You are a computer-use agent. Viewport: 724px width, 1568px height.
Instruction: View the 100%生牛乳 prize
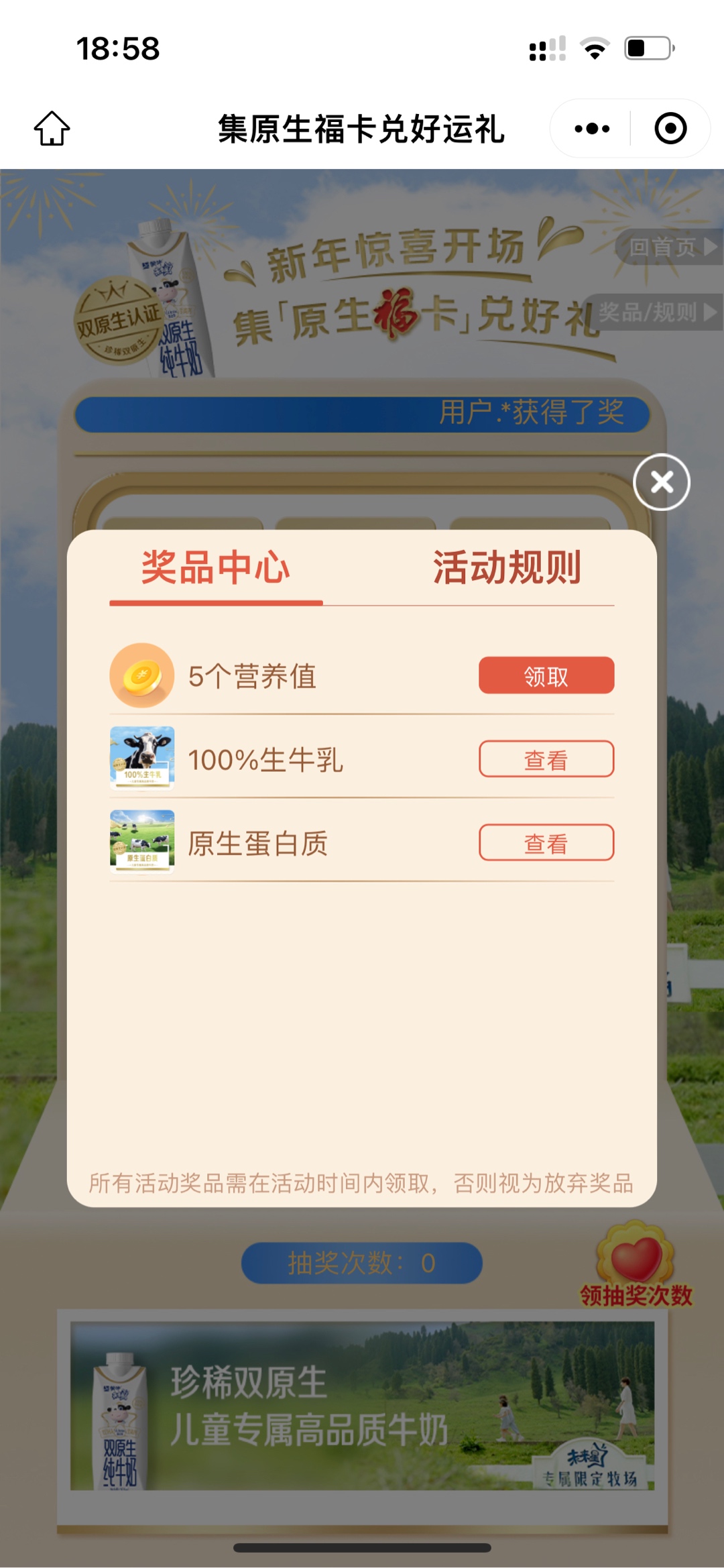pos(546,759)
